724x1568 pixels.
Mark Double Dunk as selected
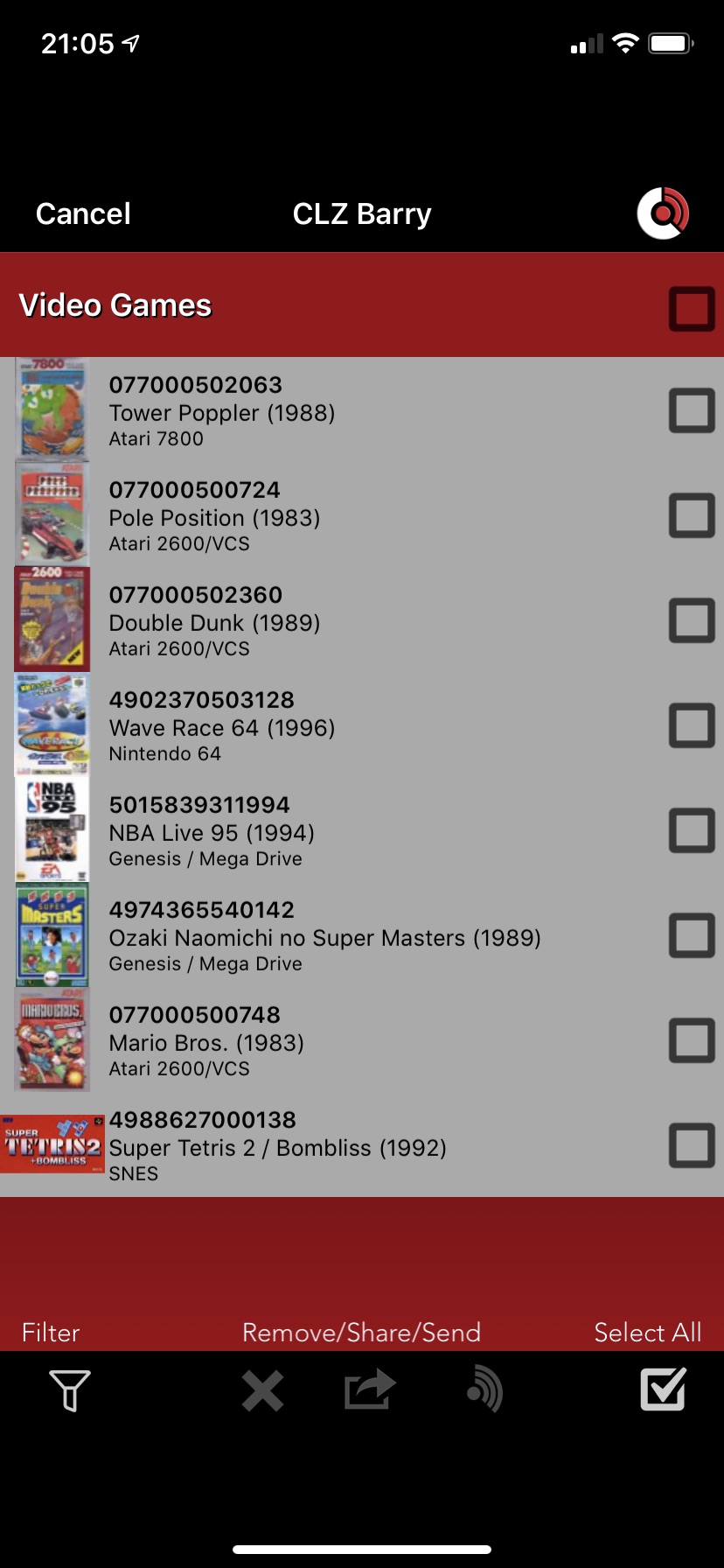coord(692,620)
